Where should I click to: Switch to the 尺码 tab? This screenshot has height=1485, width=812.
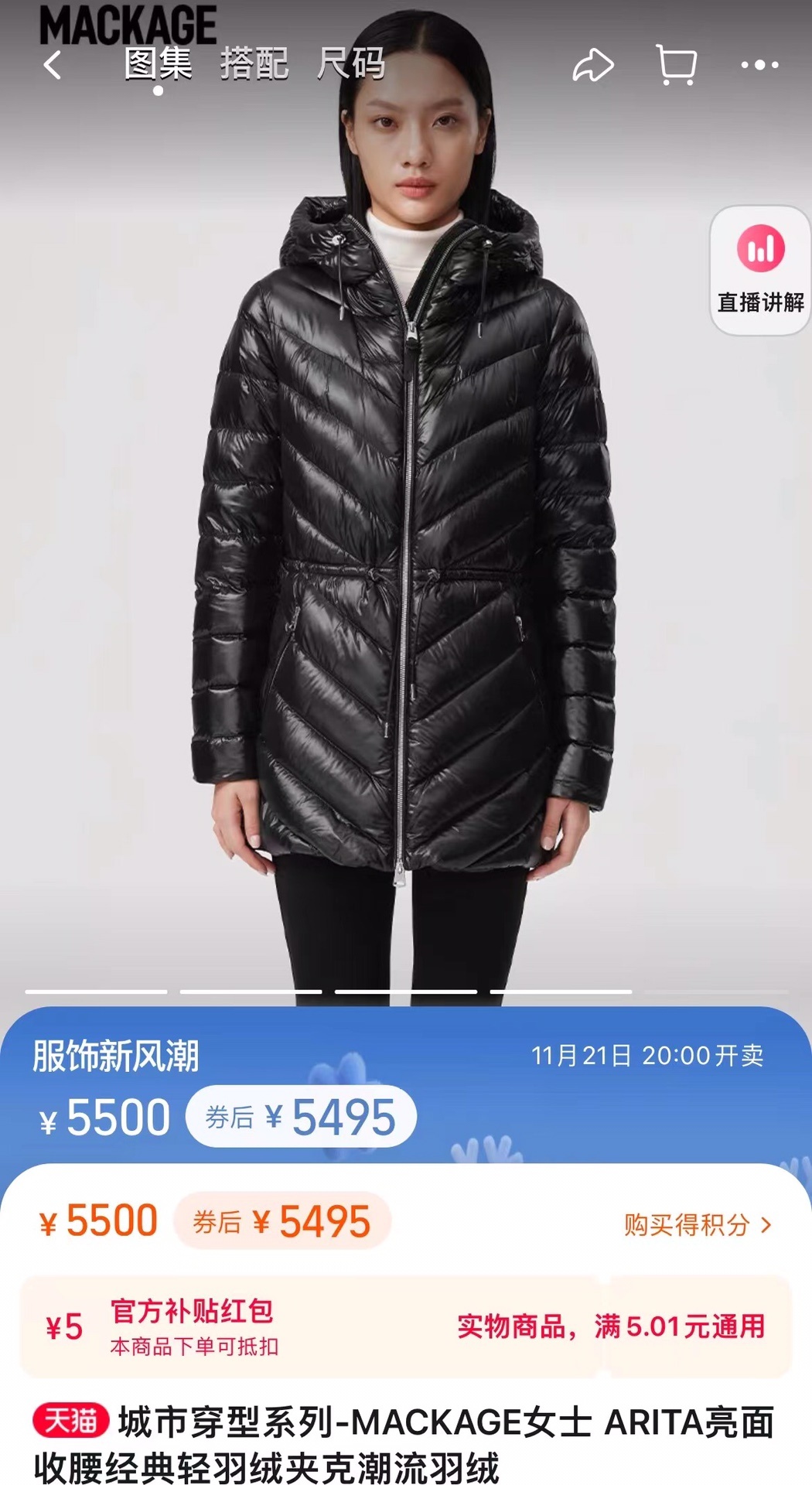(x=350, y=63)
